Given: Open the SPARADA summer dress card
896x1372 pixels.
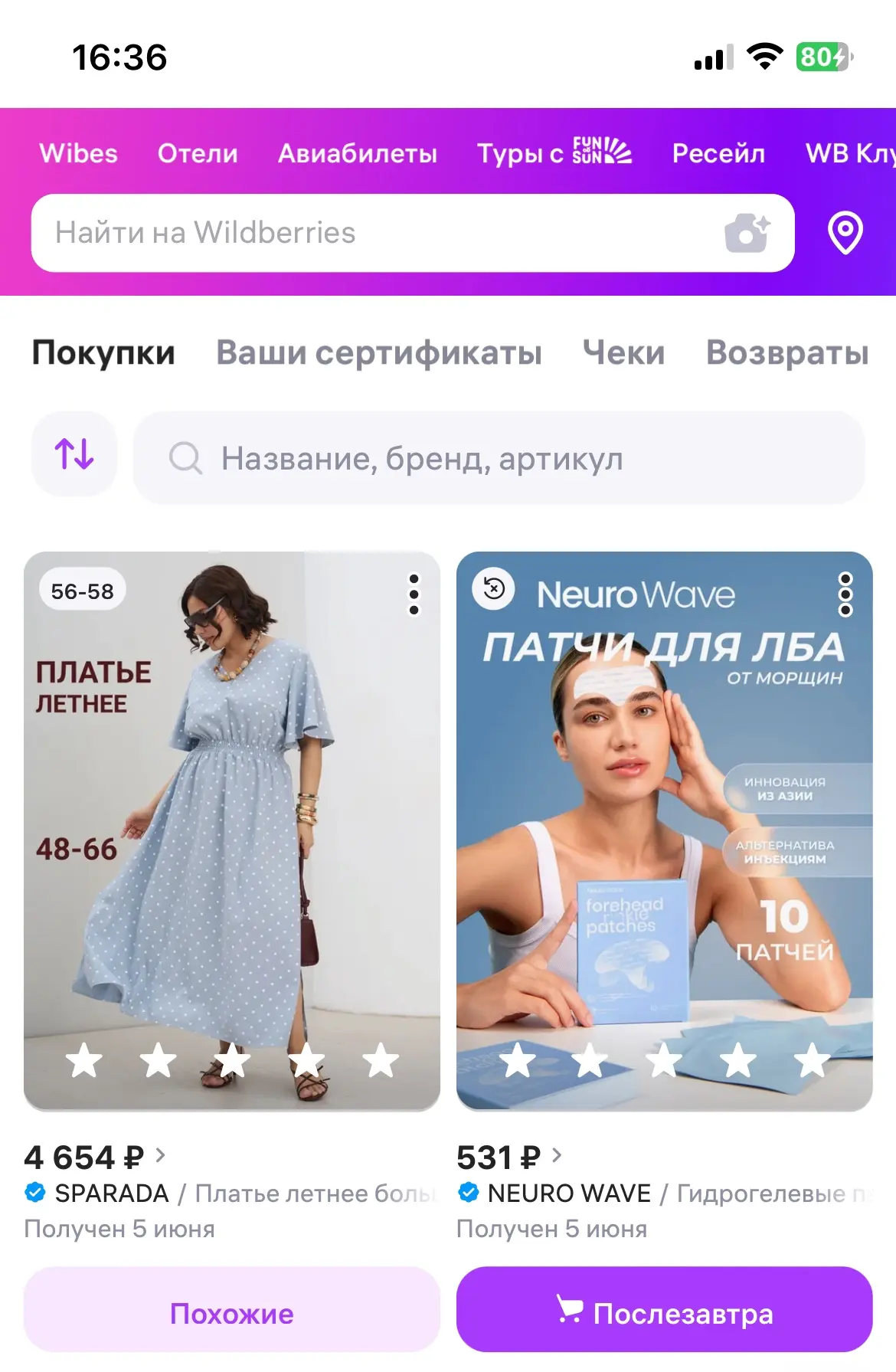Looking at the screenshot, I should 232,831.
